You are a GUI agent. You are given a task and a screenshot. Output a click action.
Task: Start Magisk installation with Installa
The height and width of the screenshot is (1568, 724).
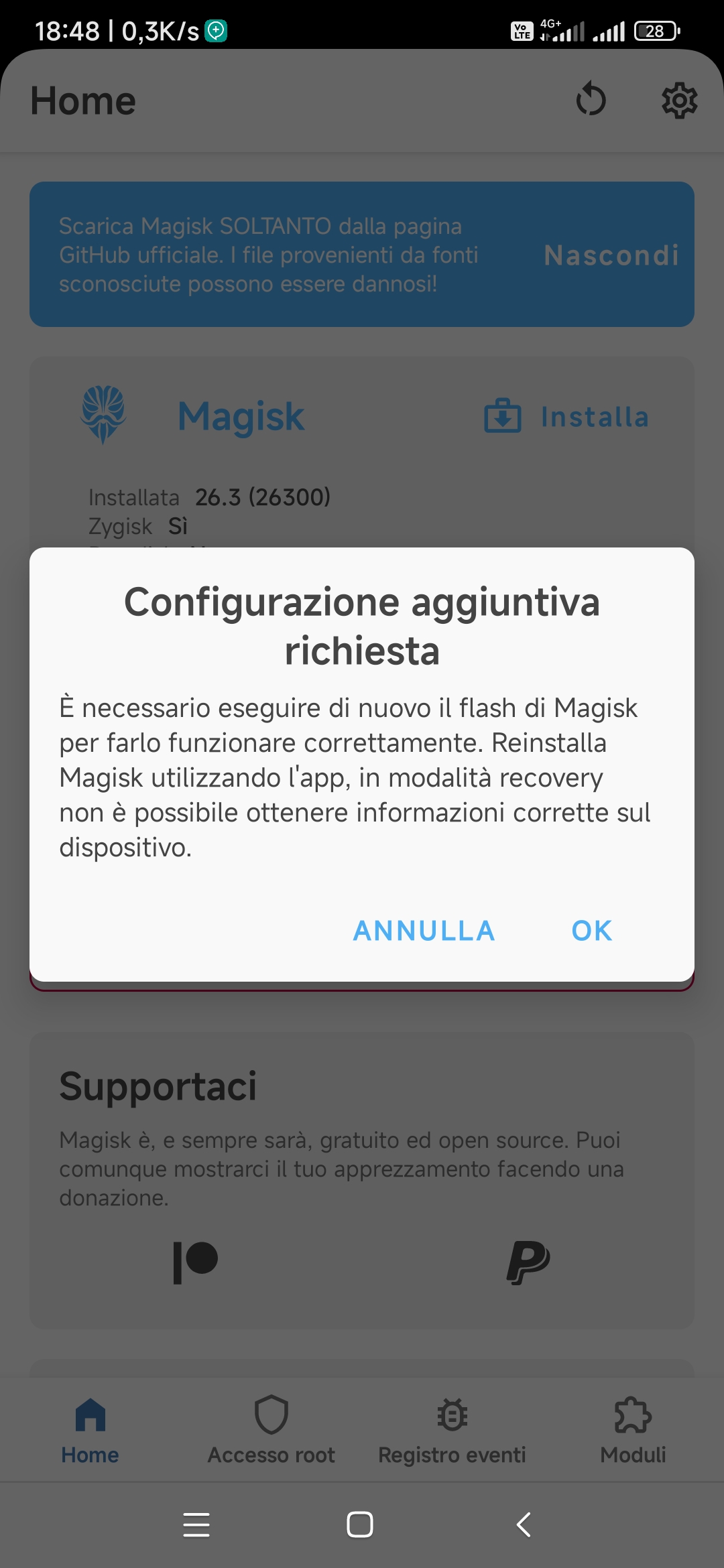594,416
